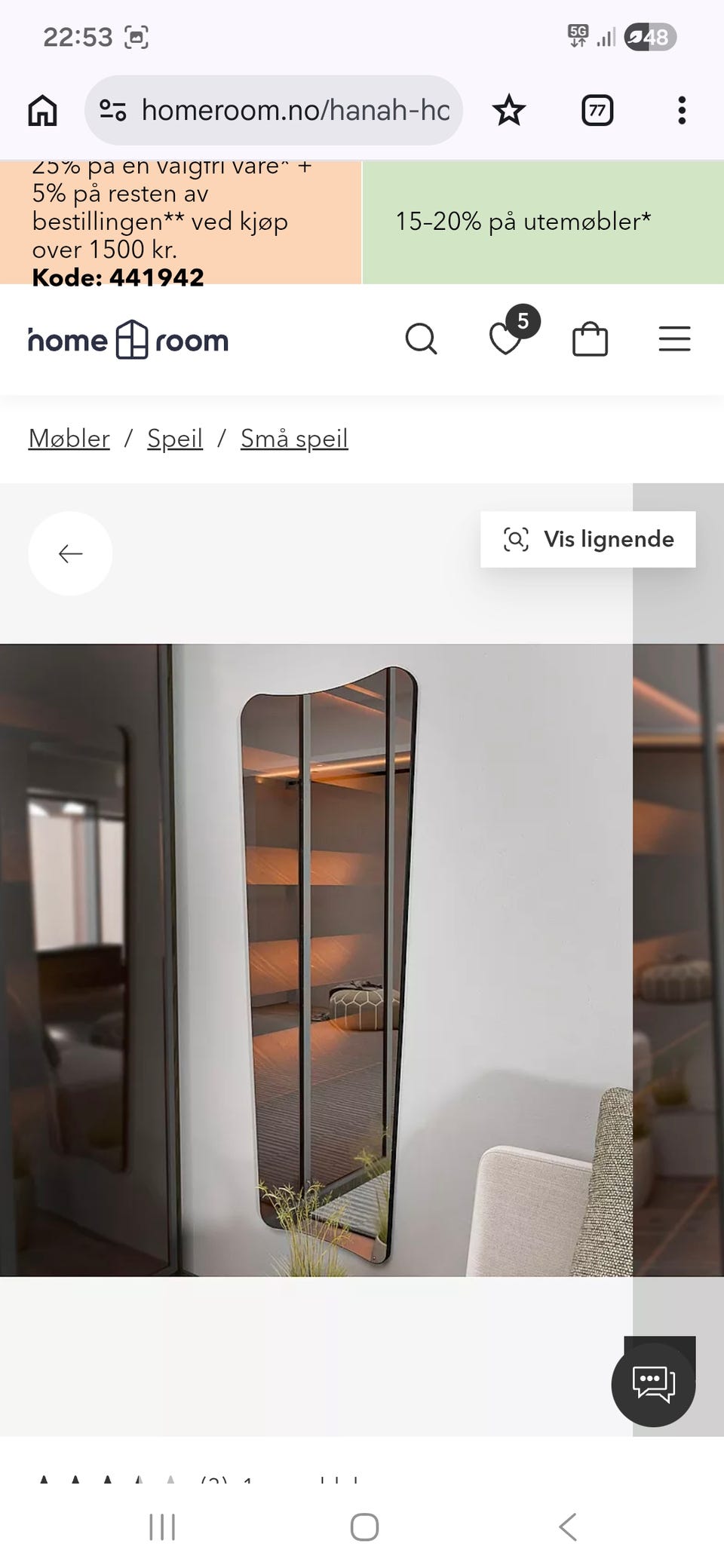
Task: Open the Android recent apps button
Action: pos(161,1529)
